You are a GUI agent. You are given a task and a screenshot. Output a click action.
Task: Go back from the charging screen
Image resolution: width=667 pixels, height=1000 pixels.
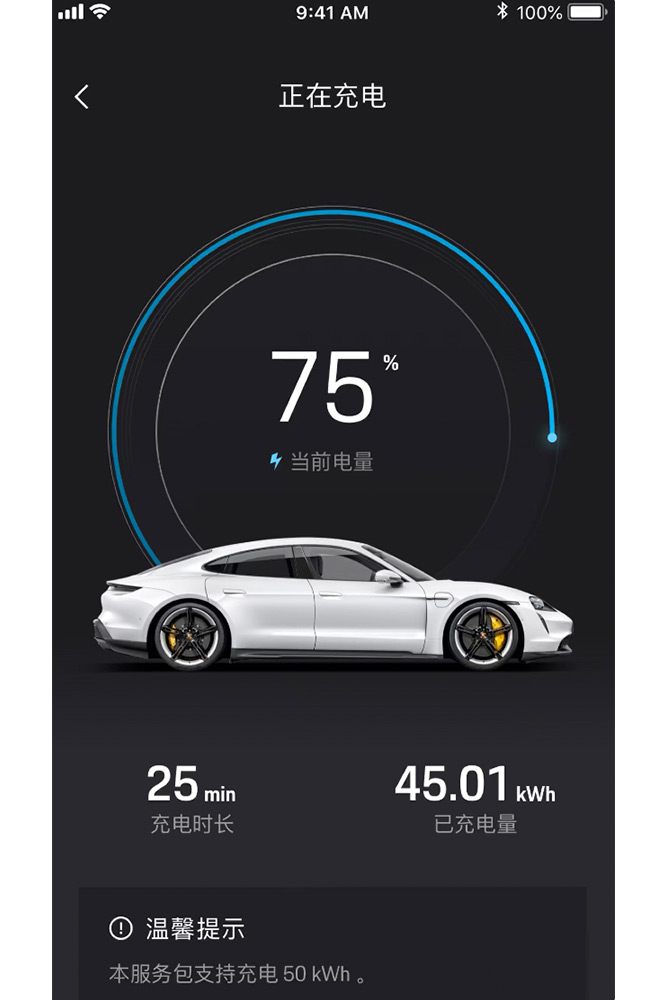click(x=82, y=97)
